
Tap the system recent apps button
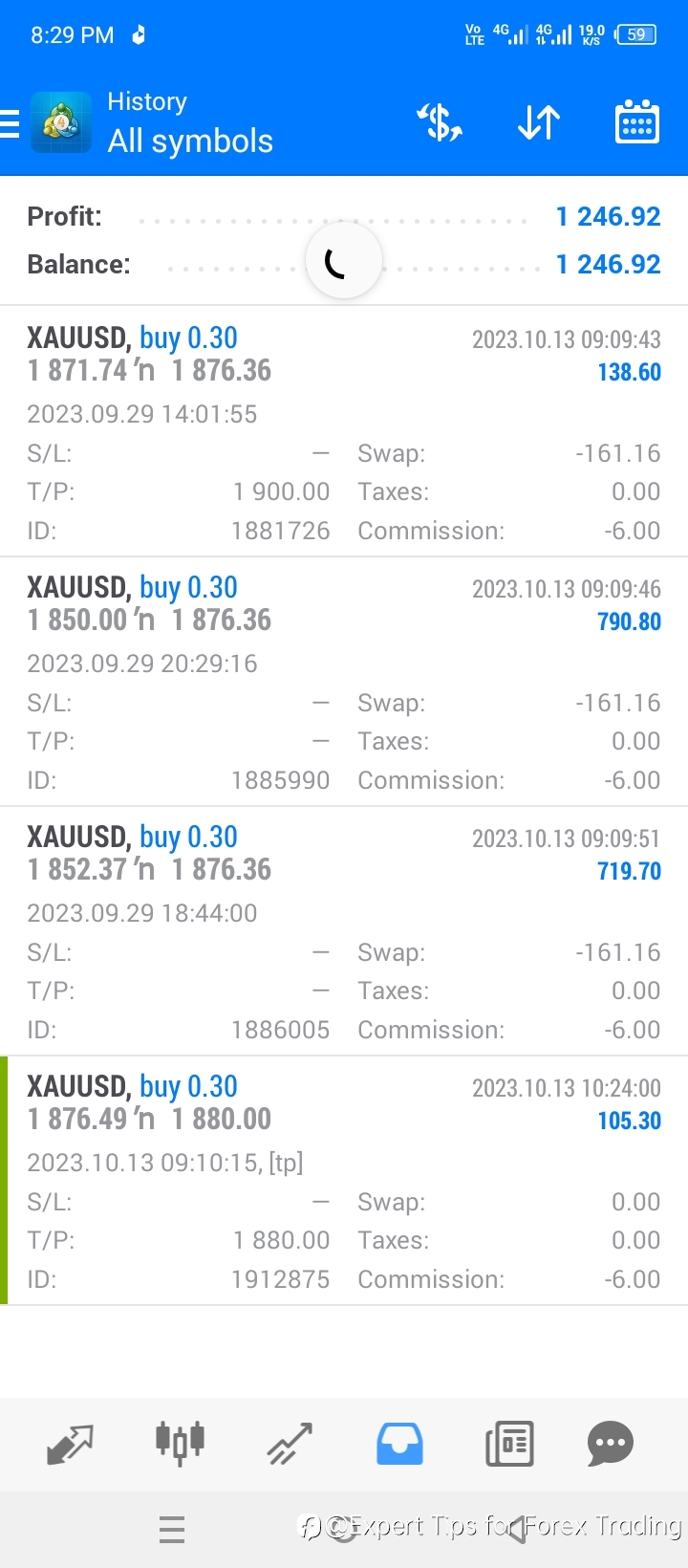[x=172, y=1529]
